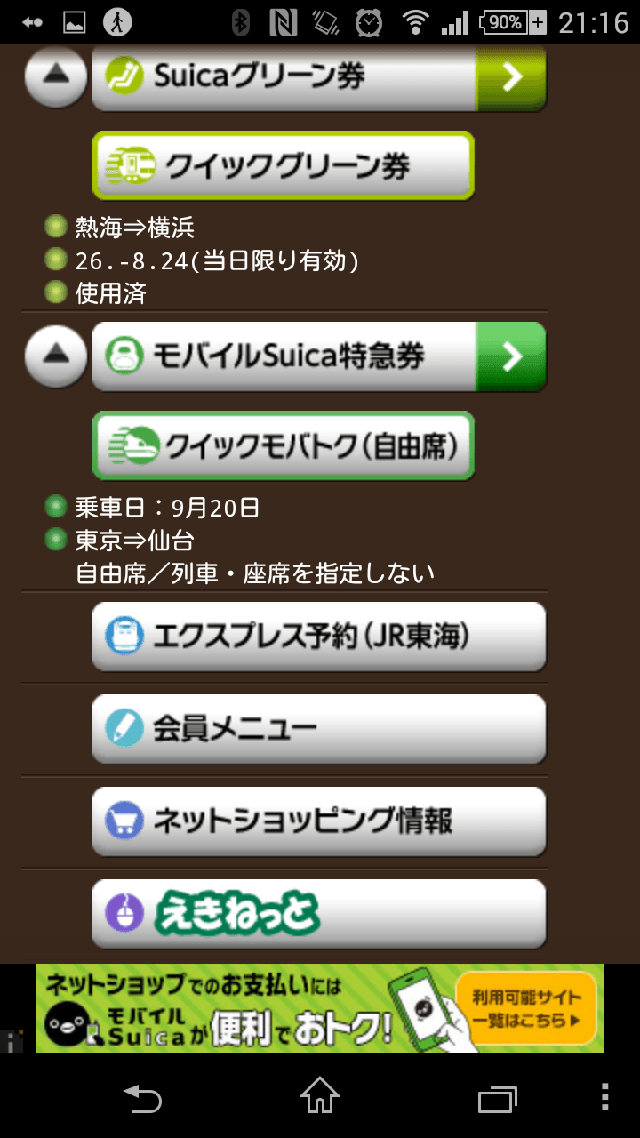Go to 会員メニュー
This screenshot has height=1138, width=640.
click(319, 729)
